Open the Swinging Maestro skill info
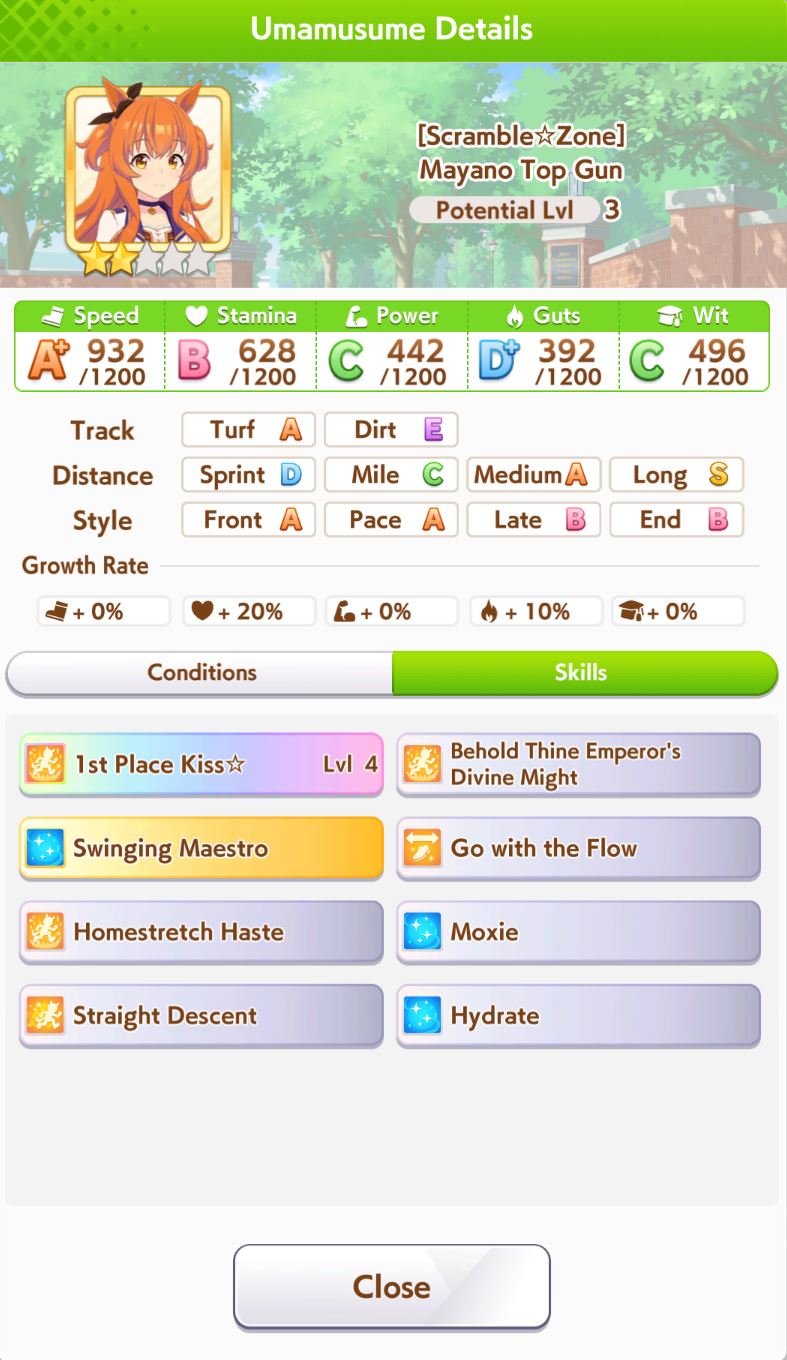Viewport: 787px width, 1360px height. [x=201, y=849]
